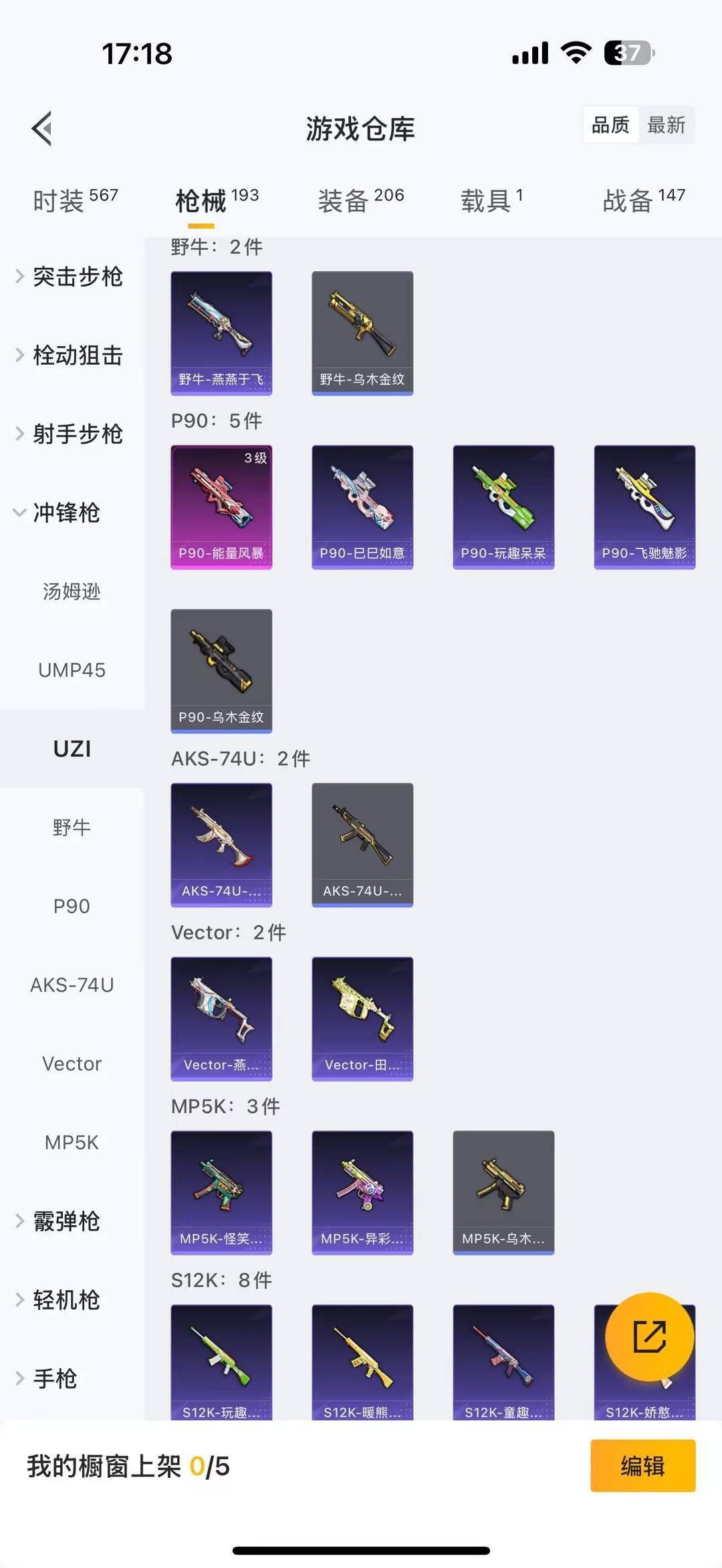
Task: Select 汤姆逊 in the sidebar
Action: click(72, 591)
